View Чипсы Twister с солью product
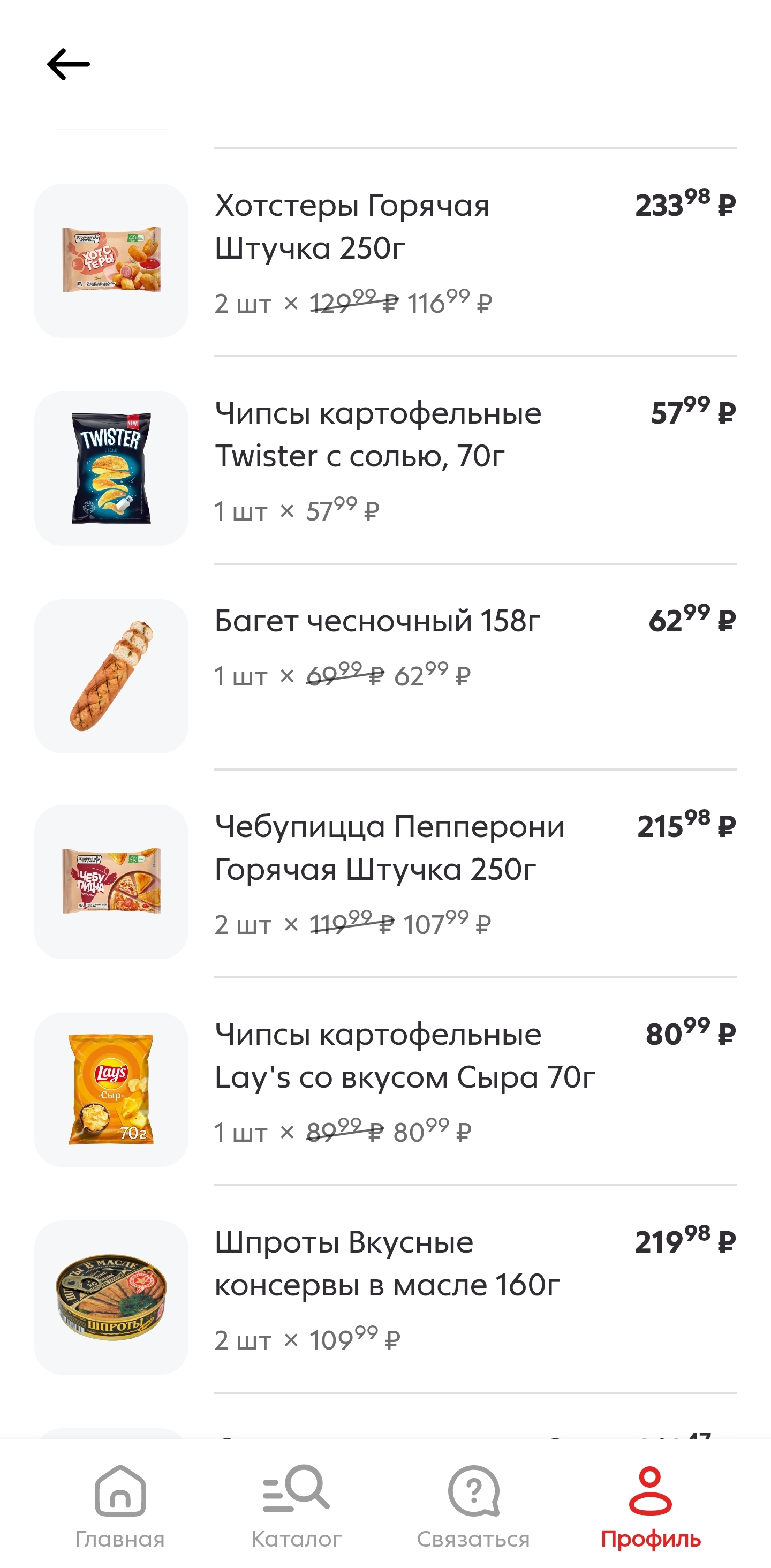 click(377, 434)
